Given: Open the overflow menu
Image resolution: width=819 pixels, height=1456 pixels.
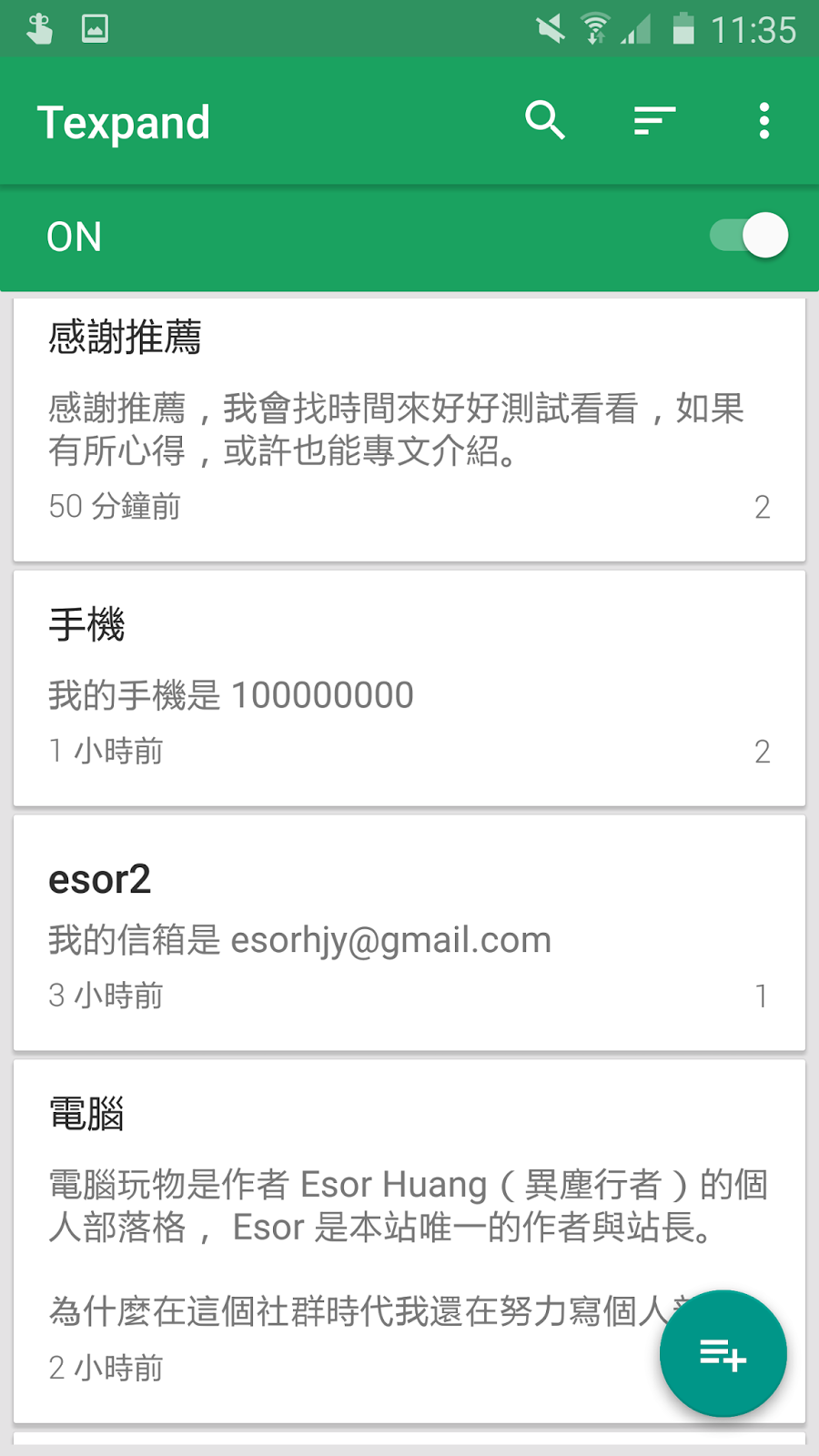Looking at the screenshot, I should point(764,120).
